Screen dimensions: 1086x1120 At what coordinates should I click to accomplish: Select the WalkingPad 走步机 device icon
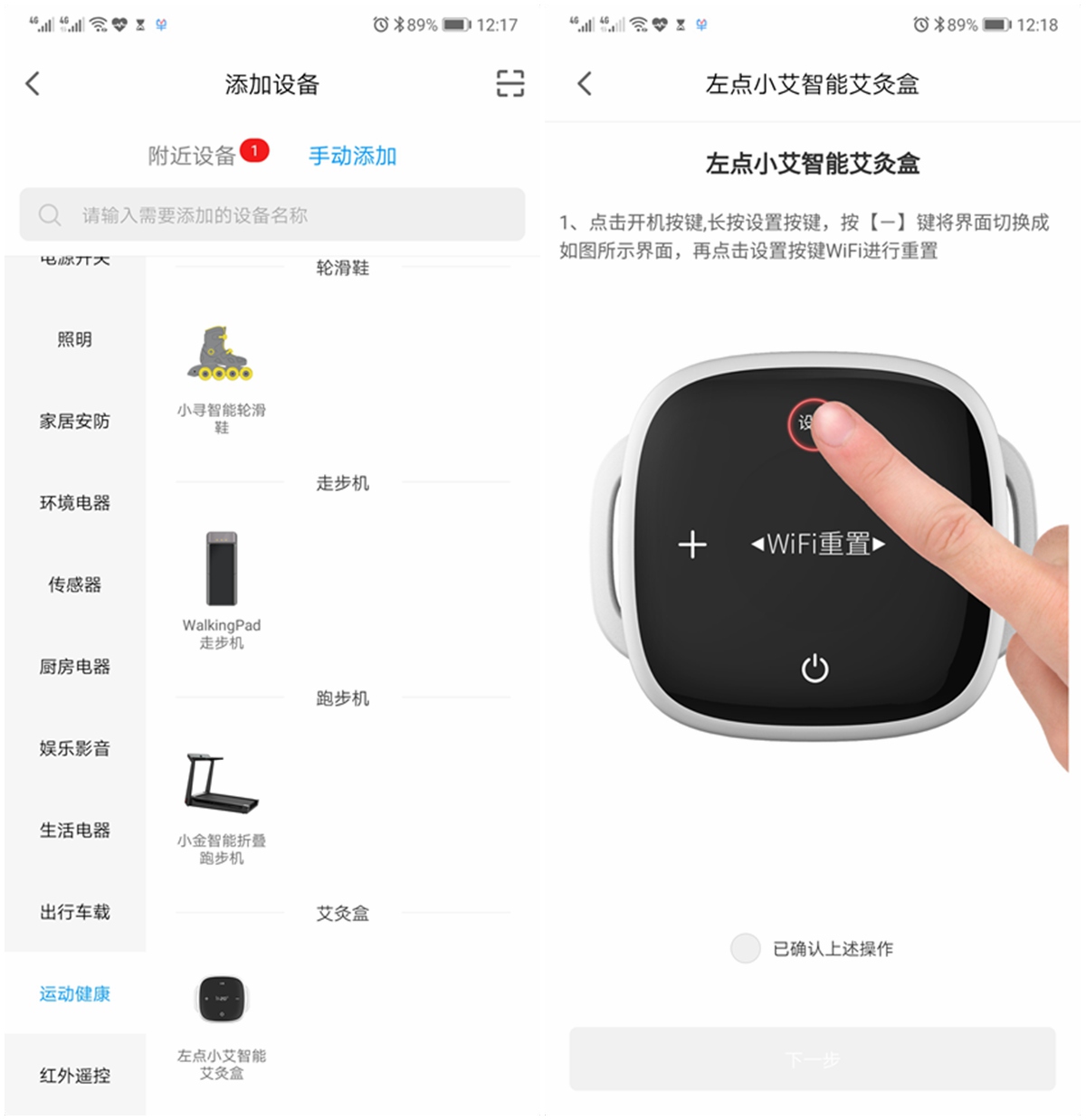coord(220,570)
